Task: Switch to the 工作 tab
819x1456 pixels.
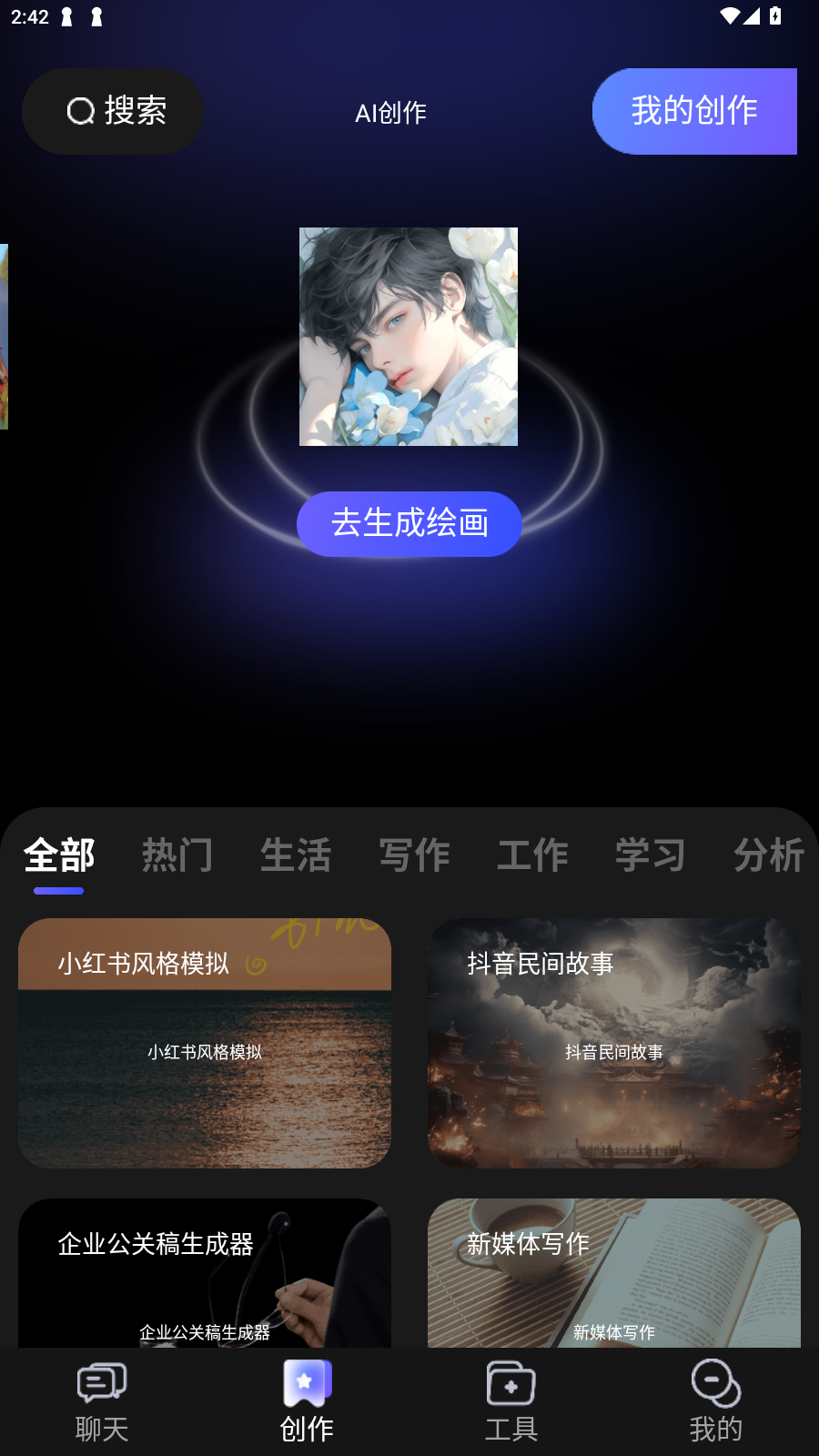Action: (532, 855)
